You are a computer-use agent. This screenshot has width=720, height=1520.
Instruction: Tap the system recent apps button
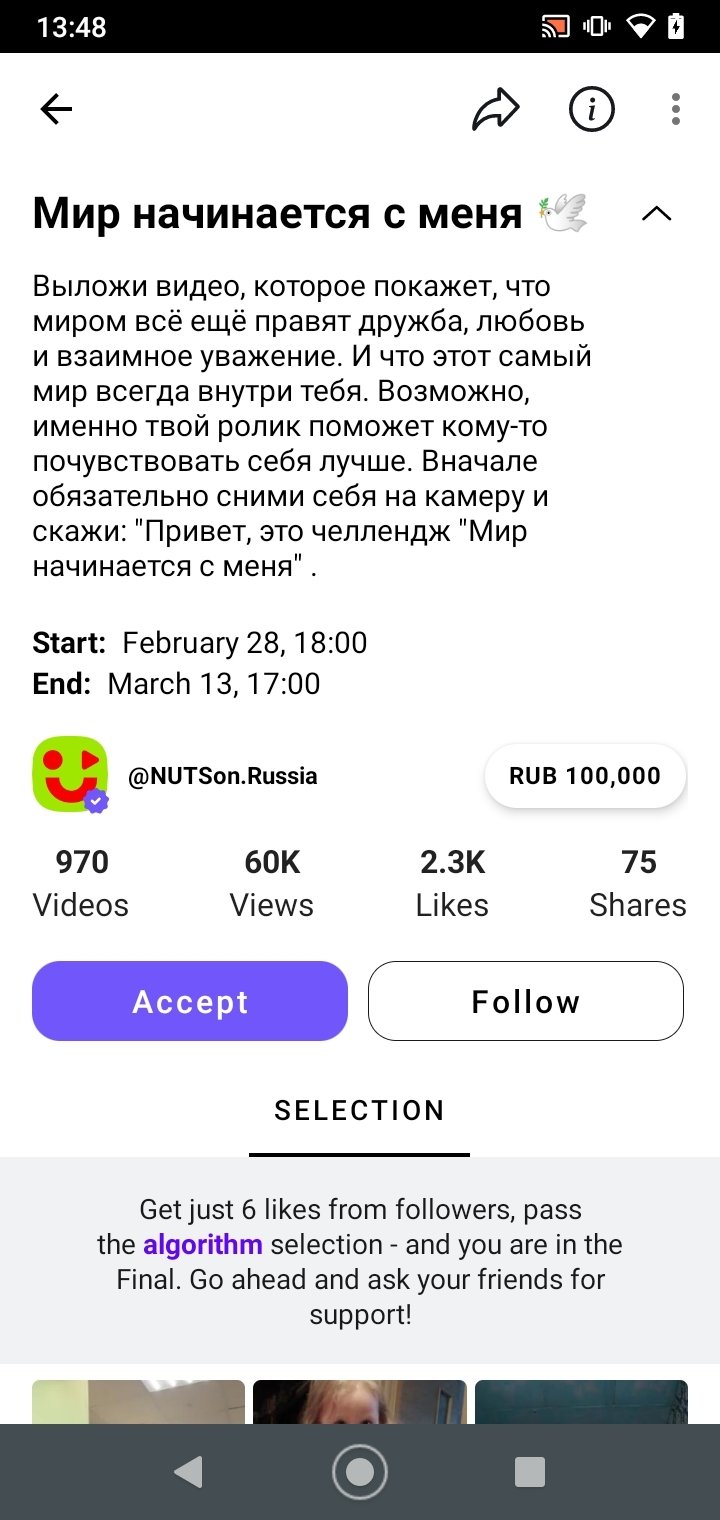[x=529, y=1471]
